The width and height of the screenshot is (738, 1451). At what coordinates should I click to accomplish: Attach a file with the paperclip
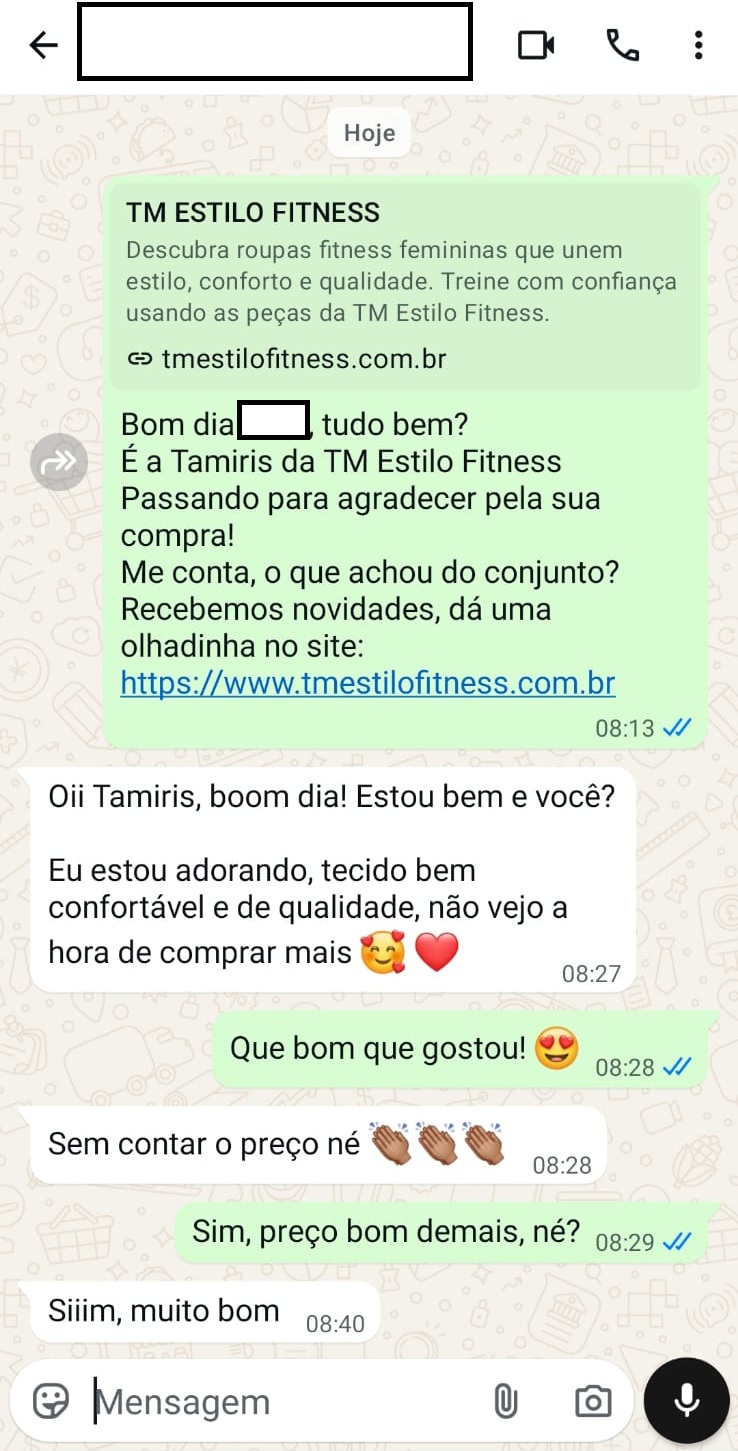pos(506,1401)
